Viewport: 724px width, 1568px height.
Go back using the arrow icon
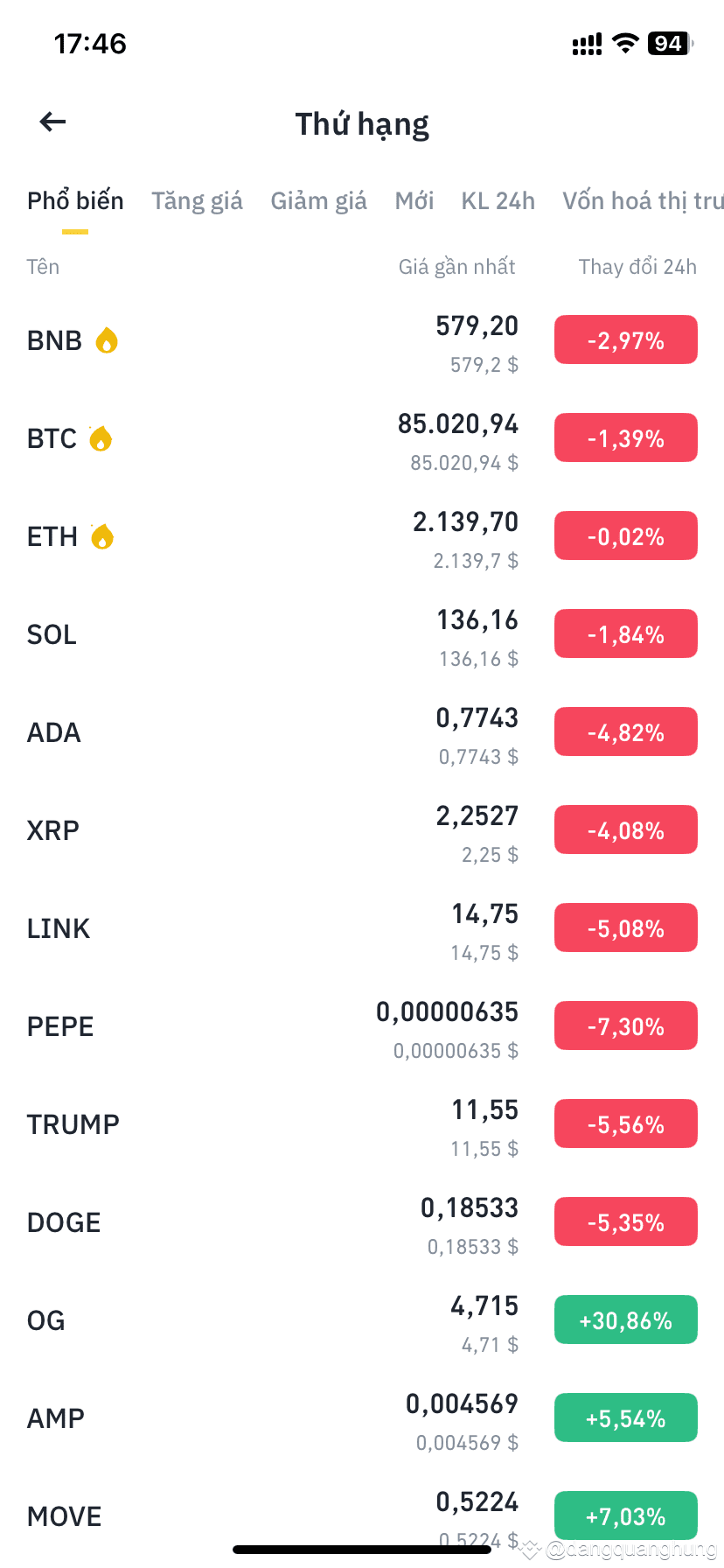(53, 122)
